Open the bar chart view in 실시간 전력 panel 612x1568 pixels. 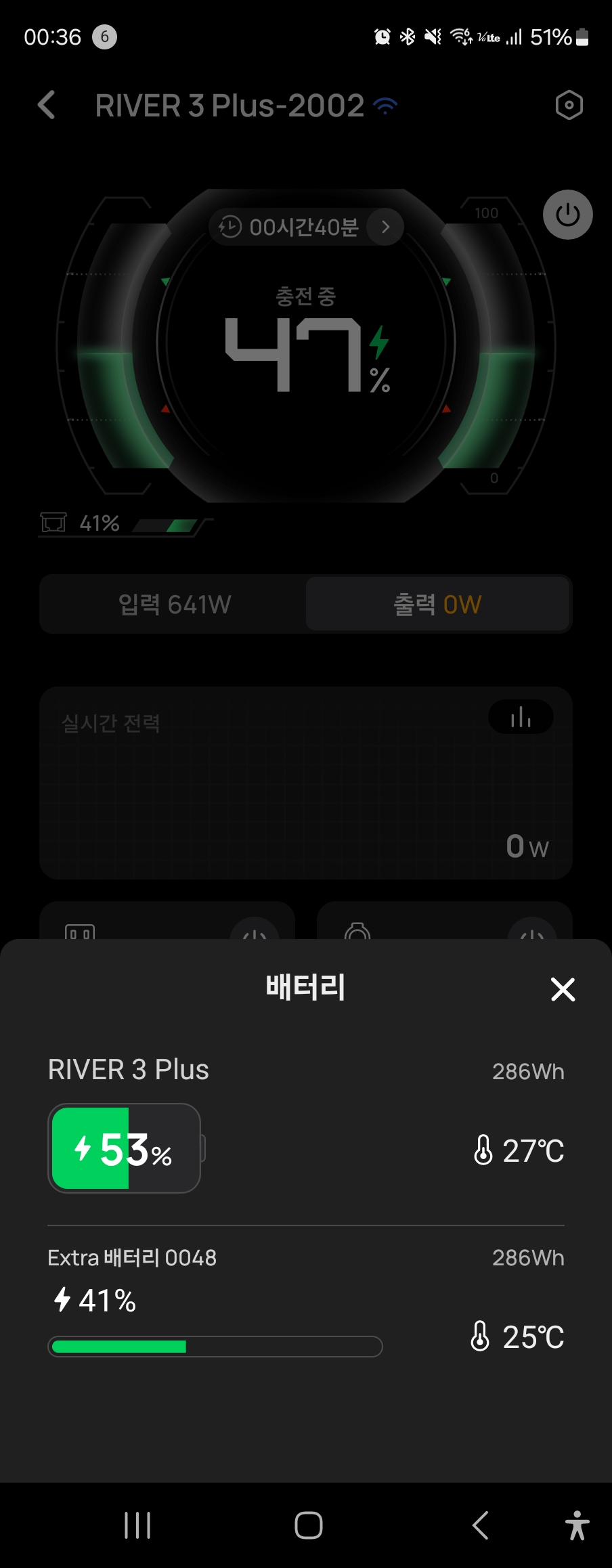pyautogui.click(x=520, y=717)
